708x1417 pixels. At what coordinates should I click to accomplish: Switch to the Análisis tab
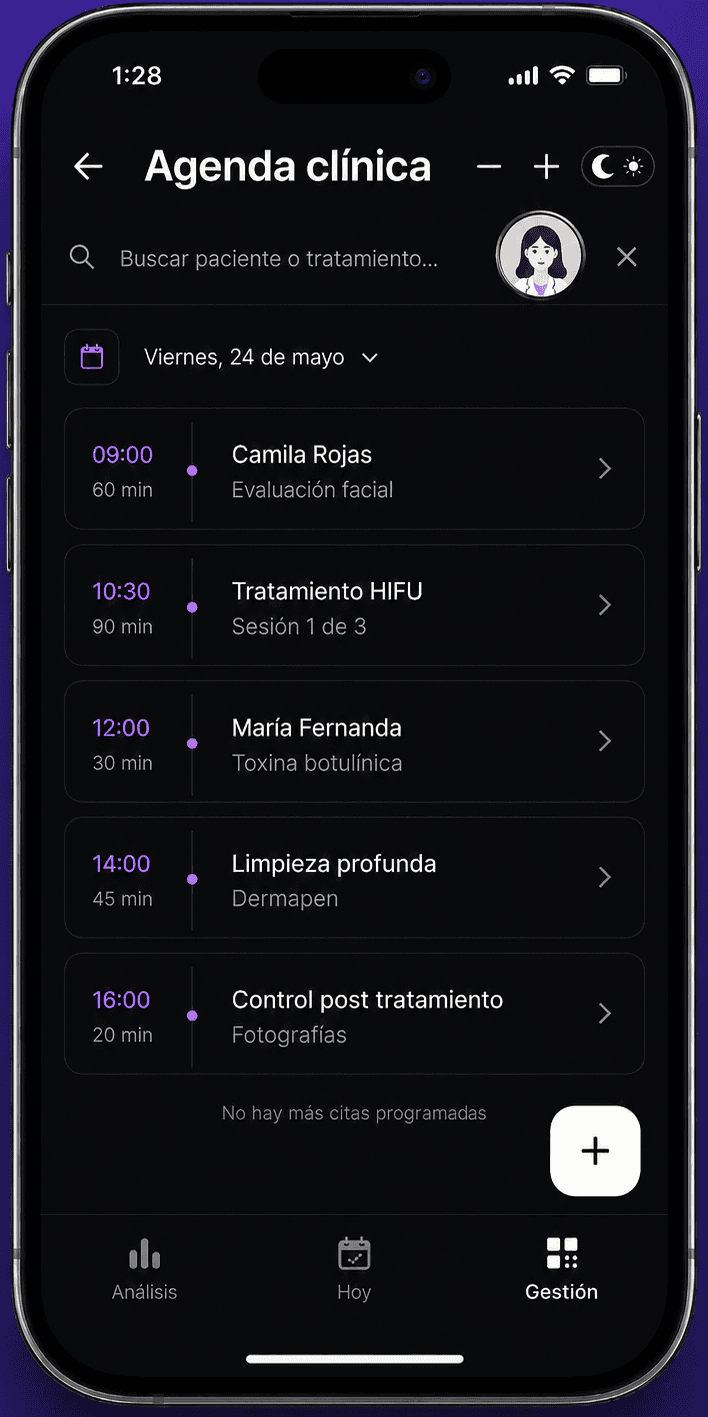coord(144,1269)
